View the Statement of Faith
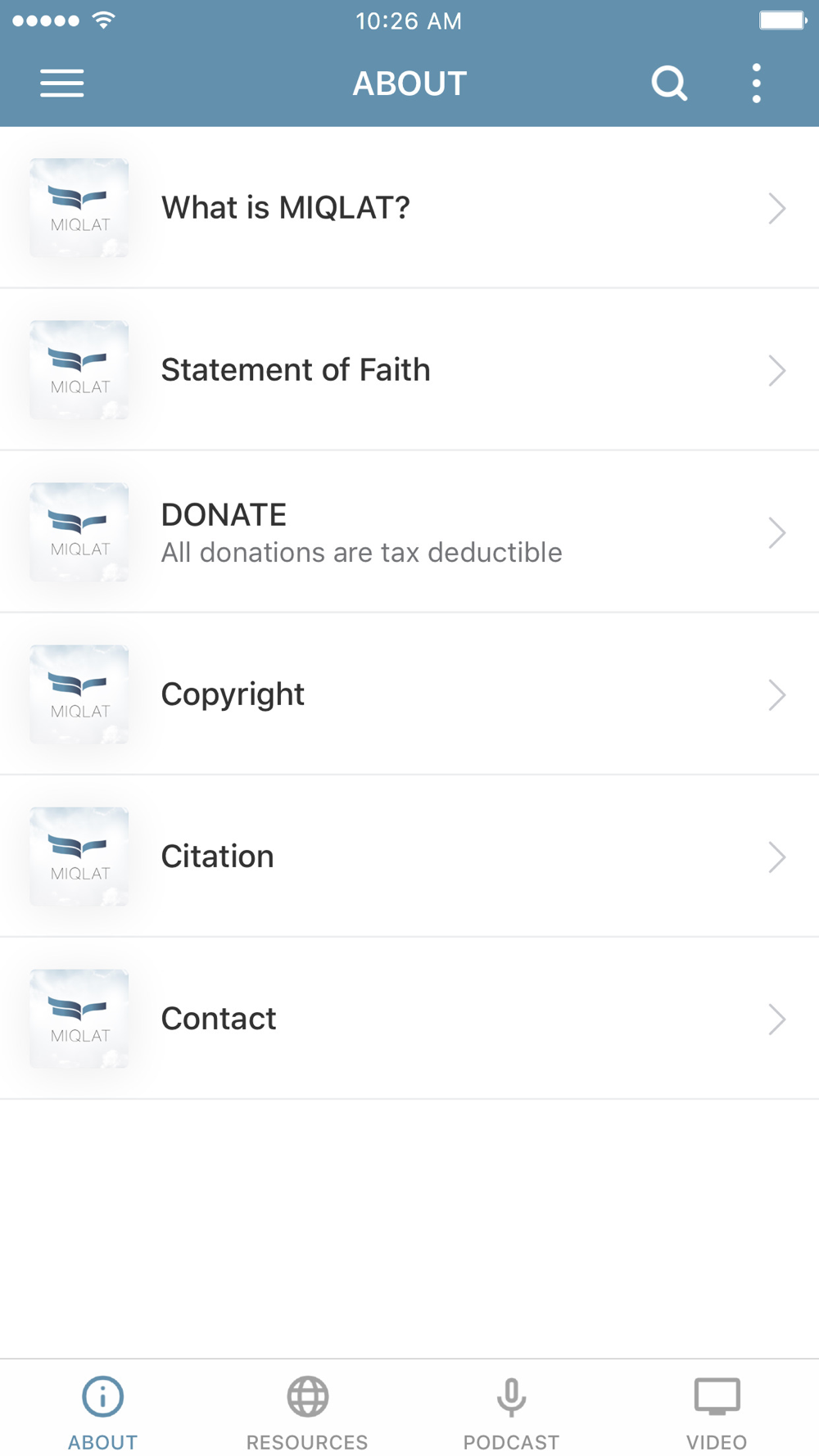Image resolution: width=819 pixels, height=1456 pixels. point(409,370)
